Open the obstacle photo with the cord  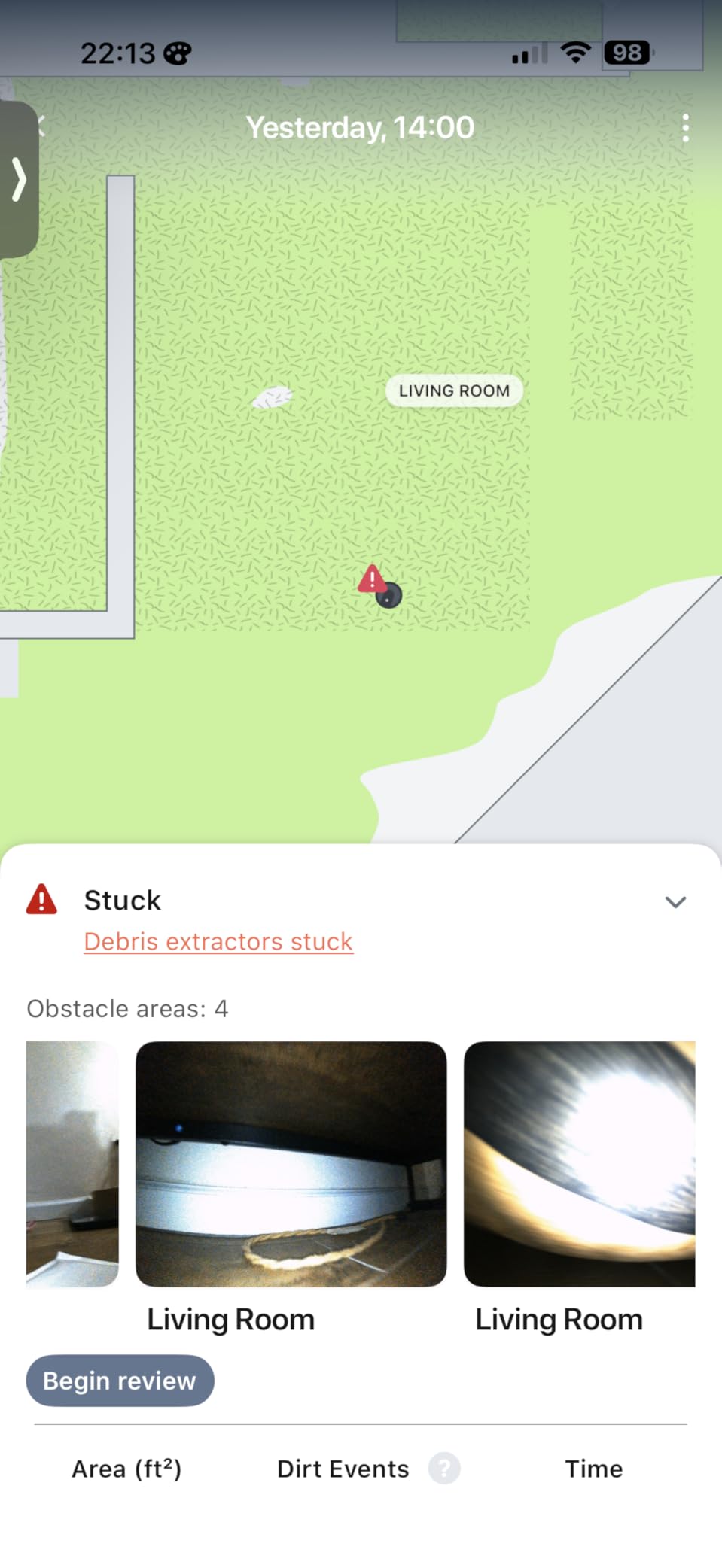tap(291, 1163)
